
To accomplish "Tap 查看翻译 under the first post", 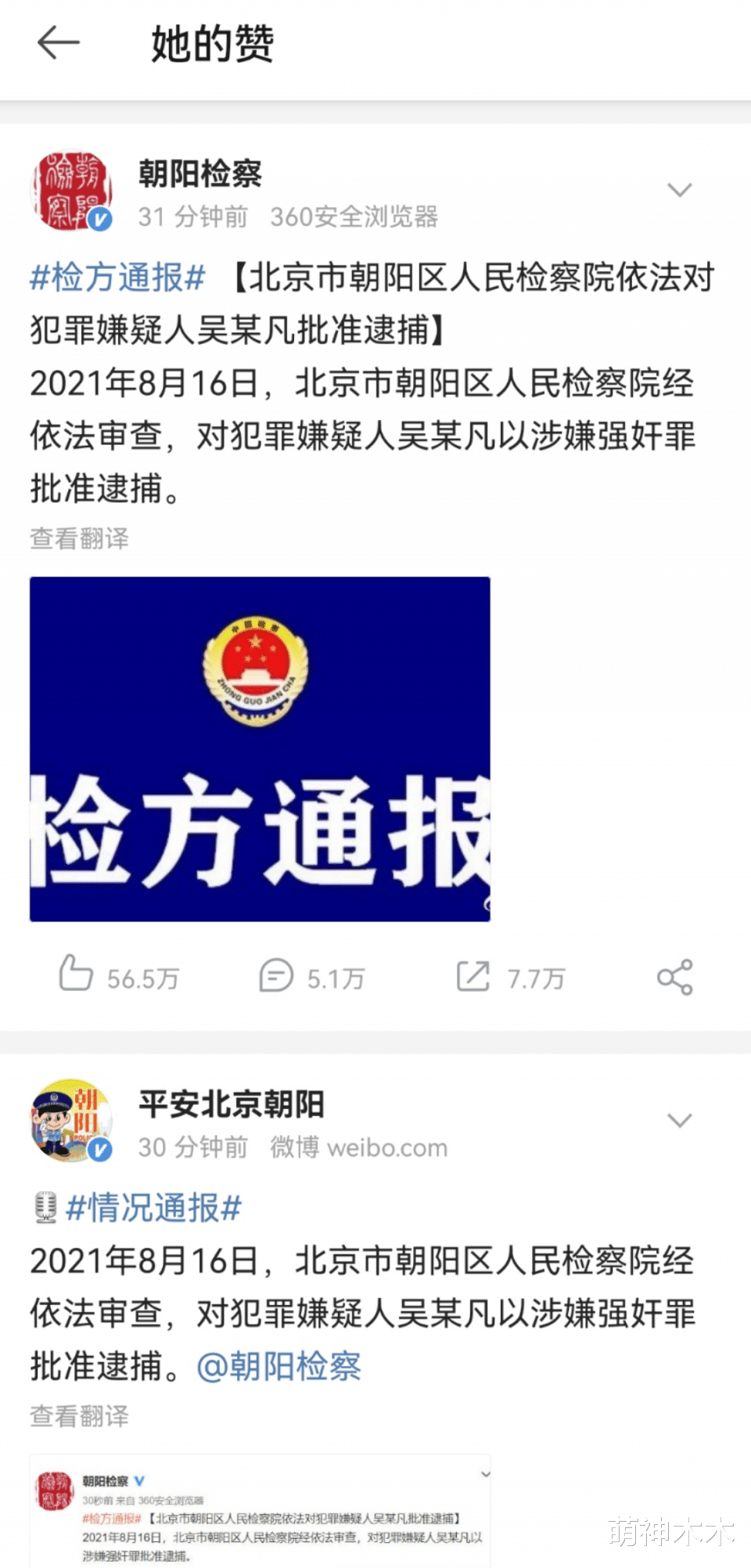I will (80, 538).
